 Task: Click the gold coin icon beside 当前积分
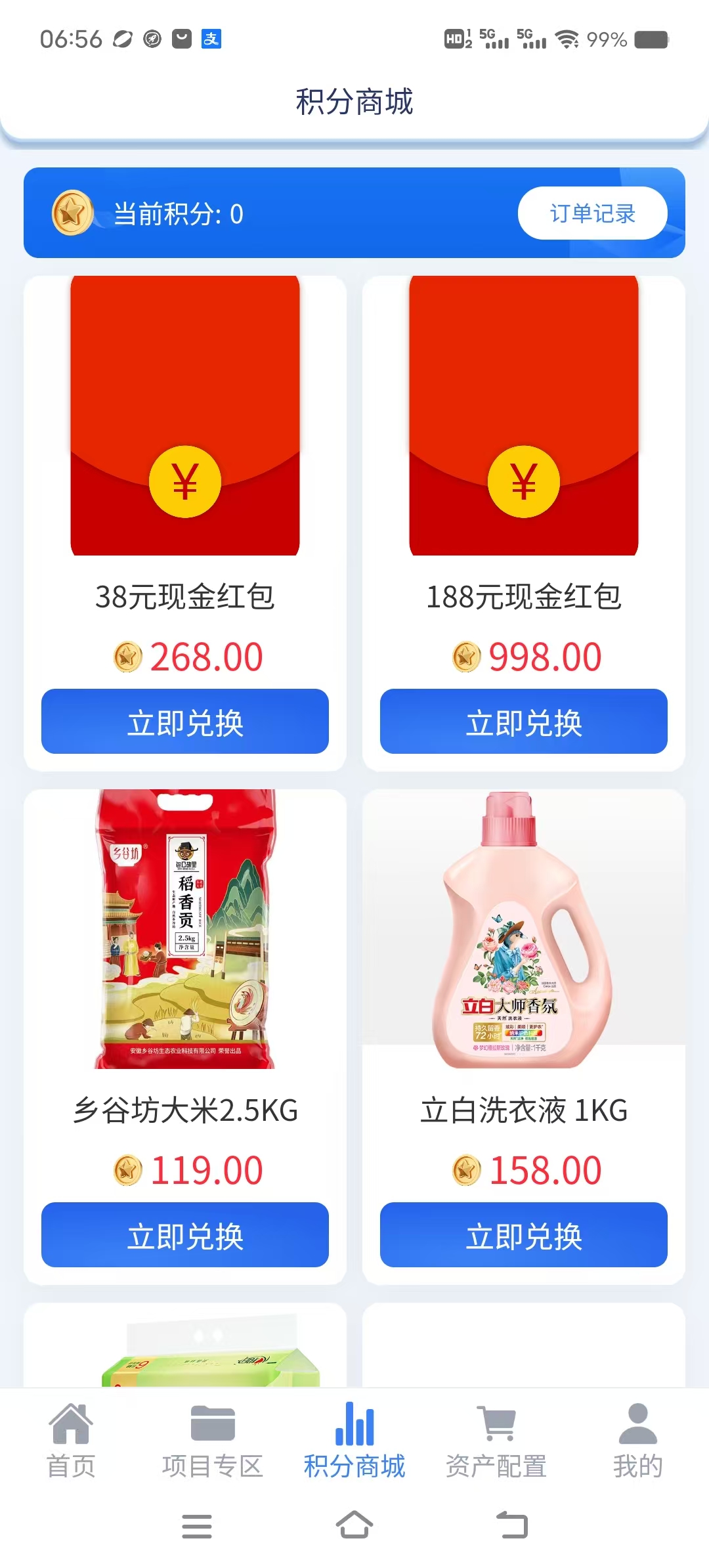tap(72, 212)
